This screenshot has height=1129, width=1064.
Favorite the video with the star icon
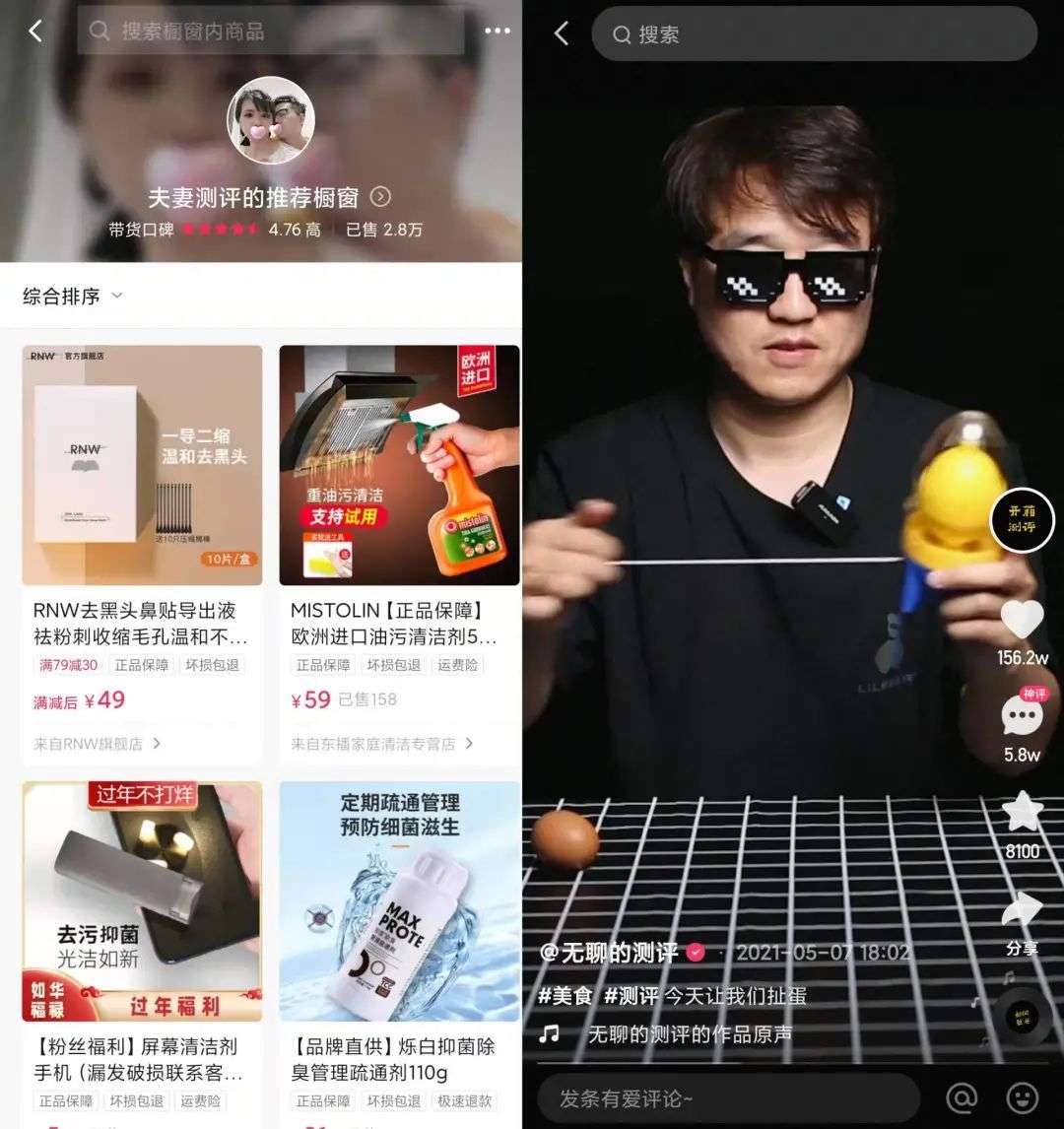[1022, 812]
